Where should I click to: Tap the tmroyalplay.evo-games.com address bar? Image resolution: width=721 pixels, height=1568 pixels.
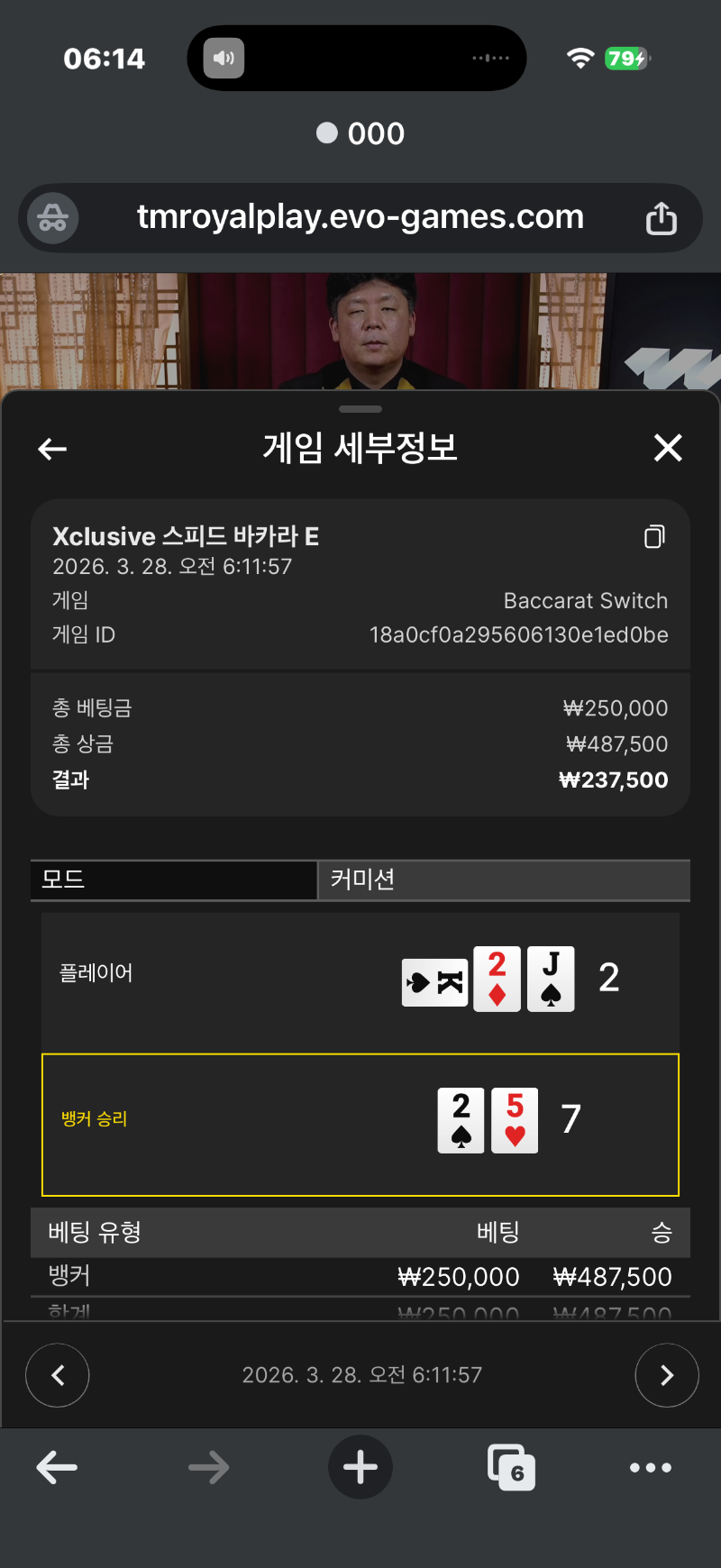coord(360,217)
